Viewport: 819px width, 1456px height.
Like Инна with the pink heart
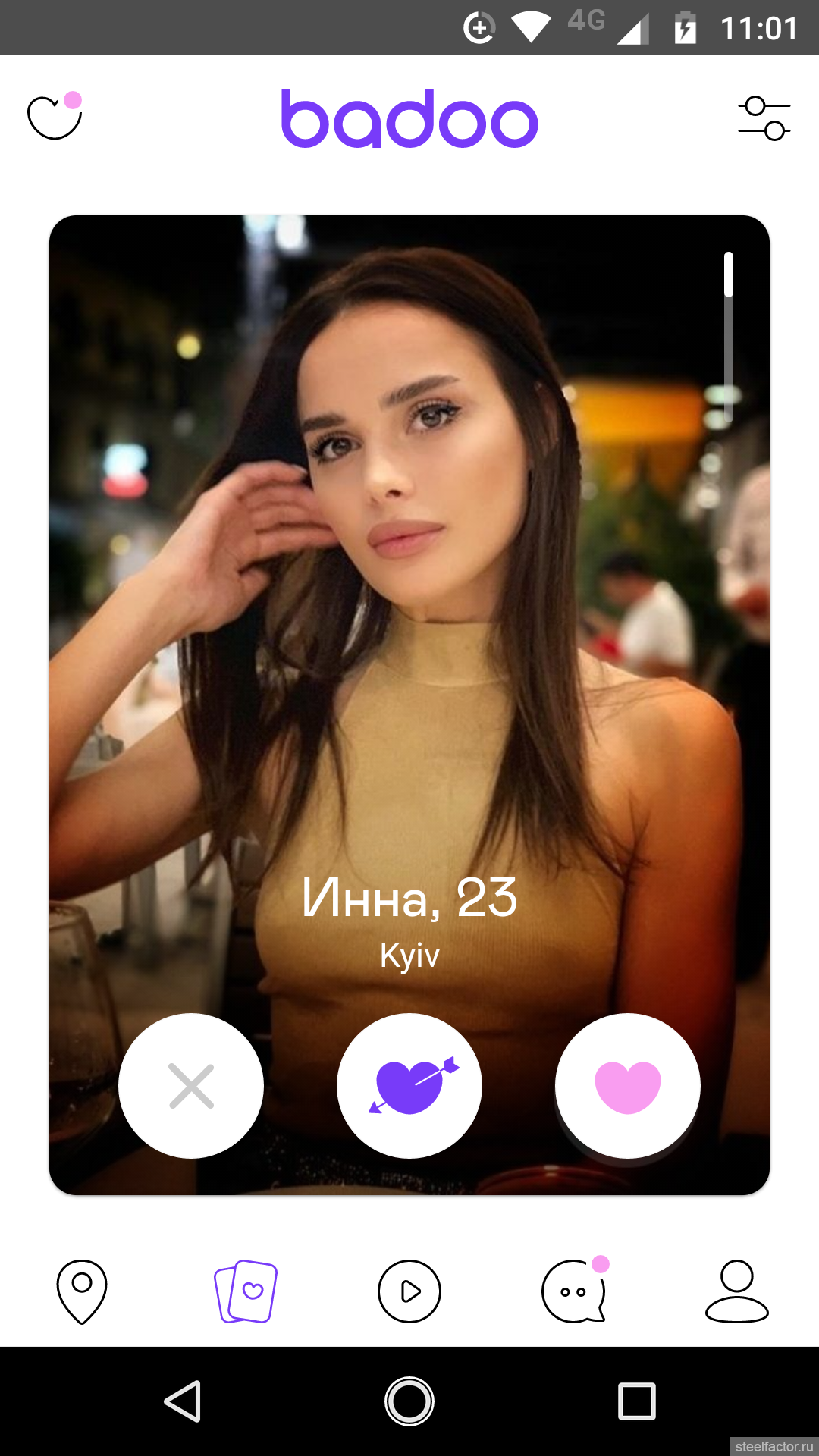[628, 1085]
